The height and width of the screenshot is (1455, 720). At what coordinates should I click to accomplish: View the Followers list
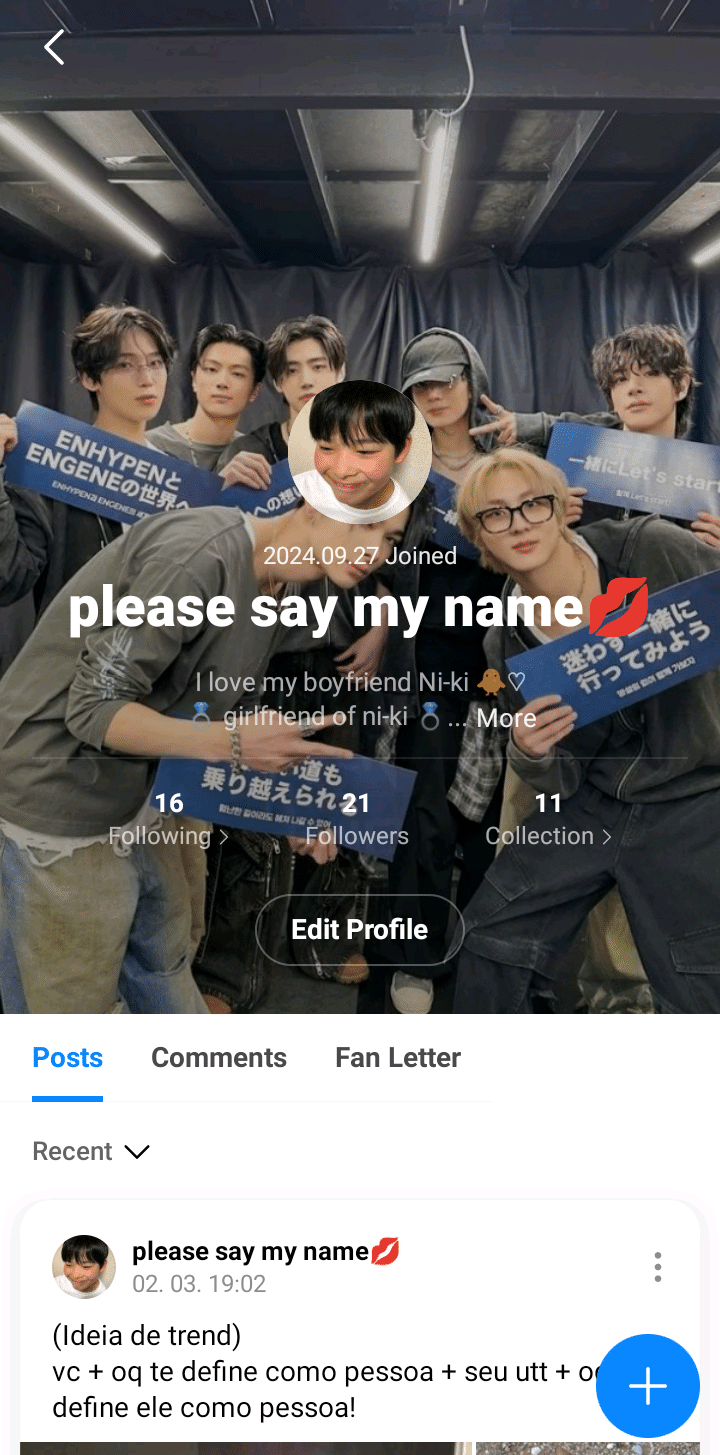click(357, 819)
